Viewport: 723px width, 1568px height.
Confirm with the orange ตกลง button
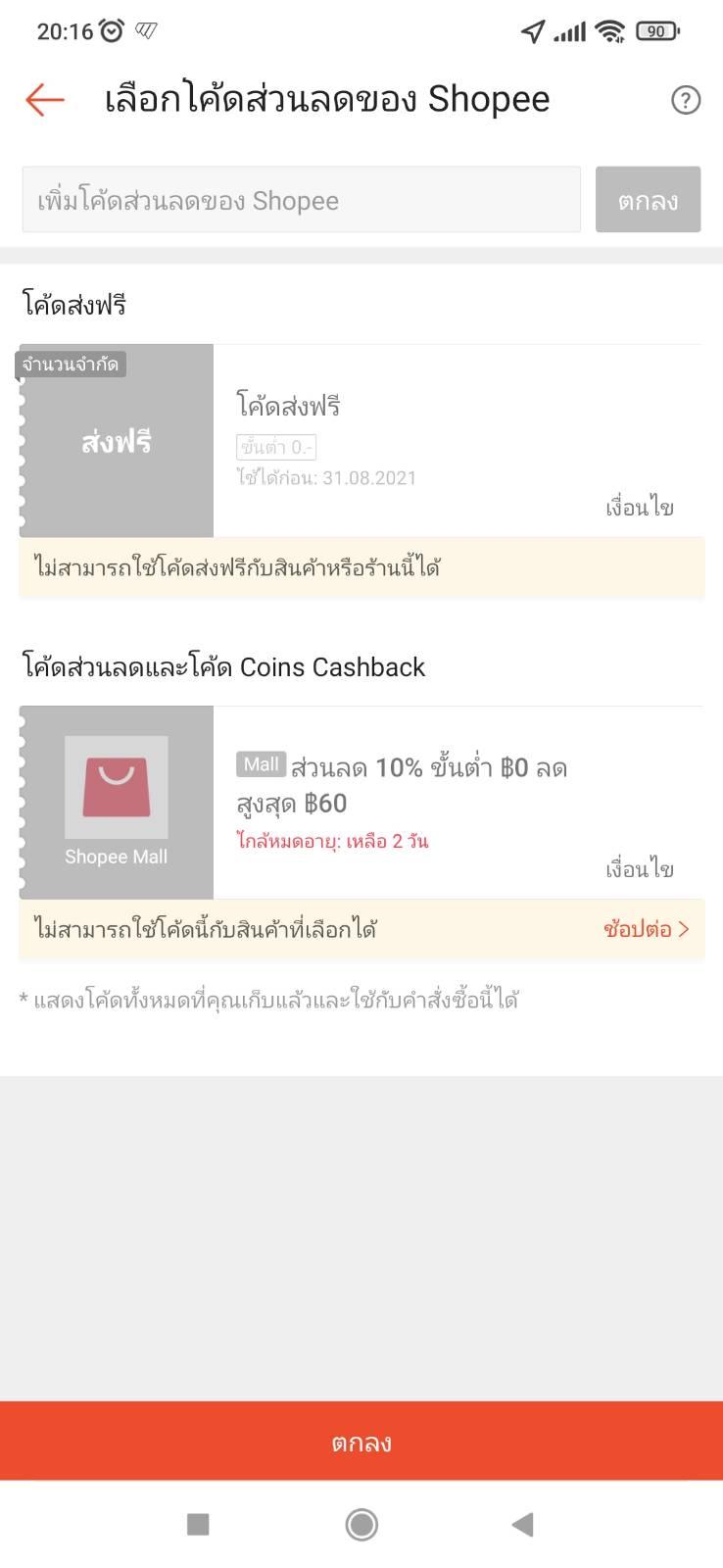click(361, 1442)
